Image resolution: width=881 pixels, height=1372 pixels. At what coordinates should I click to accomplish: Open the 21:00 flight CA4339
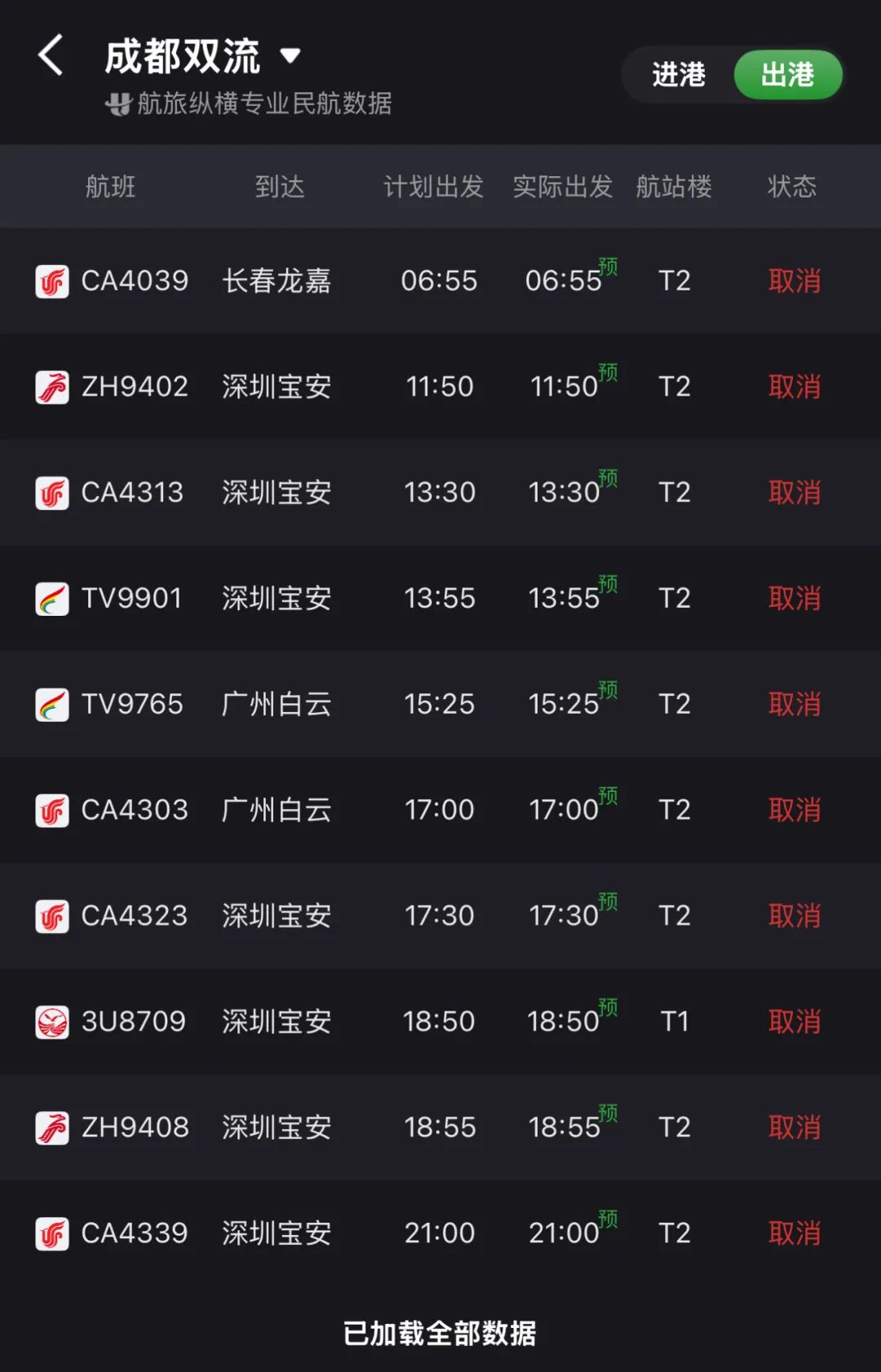click(x=135, y=1233)
